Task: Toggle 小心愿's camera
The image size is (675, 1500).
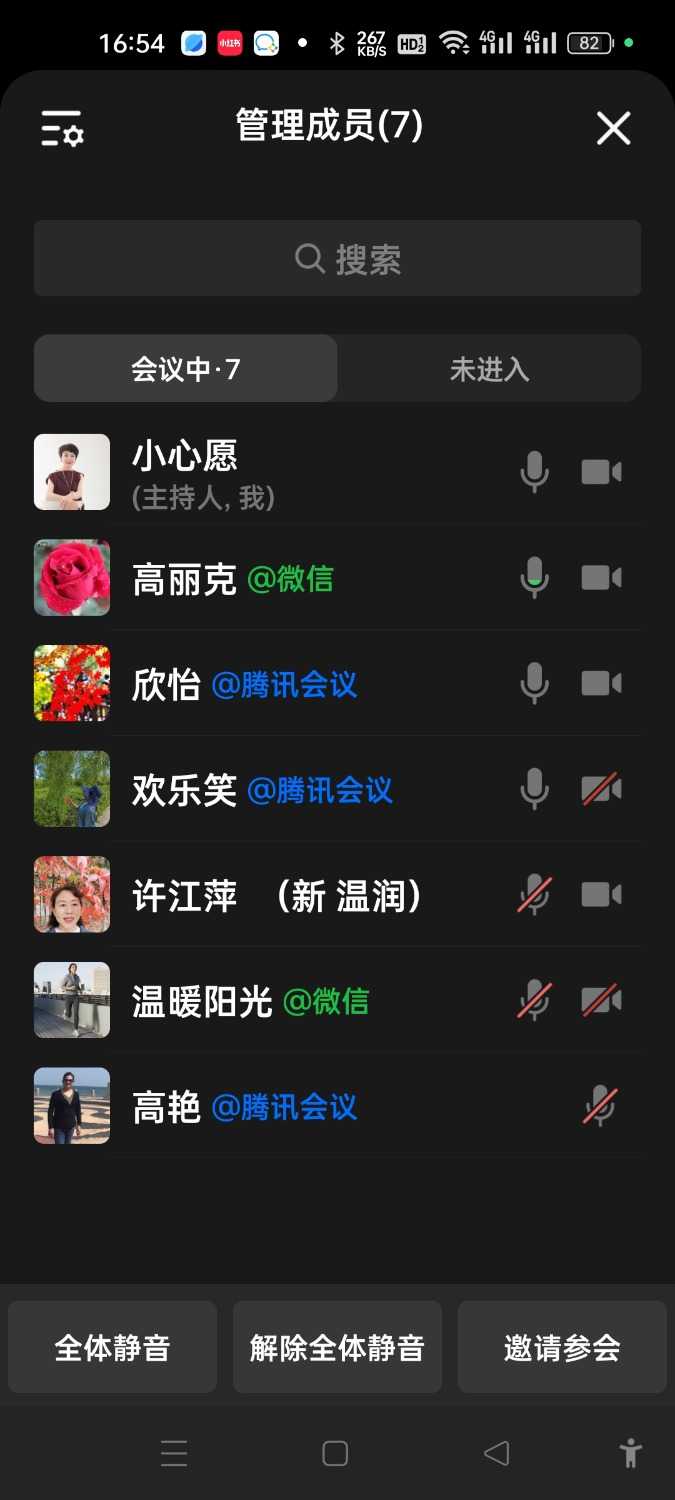Action: tap(602, 472)
